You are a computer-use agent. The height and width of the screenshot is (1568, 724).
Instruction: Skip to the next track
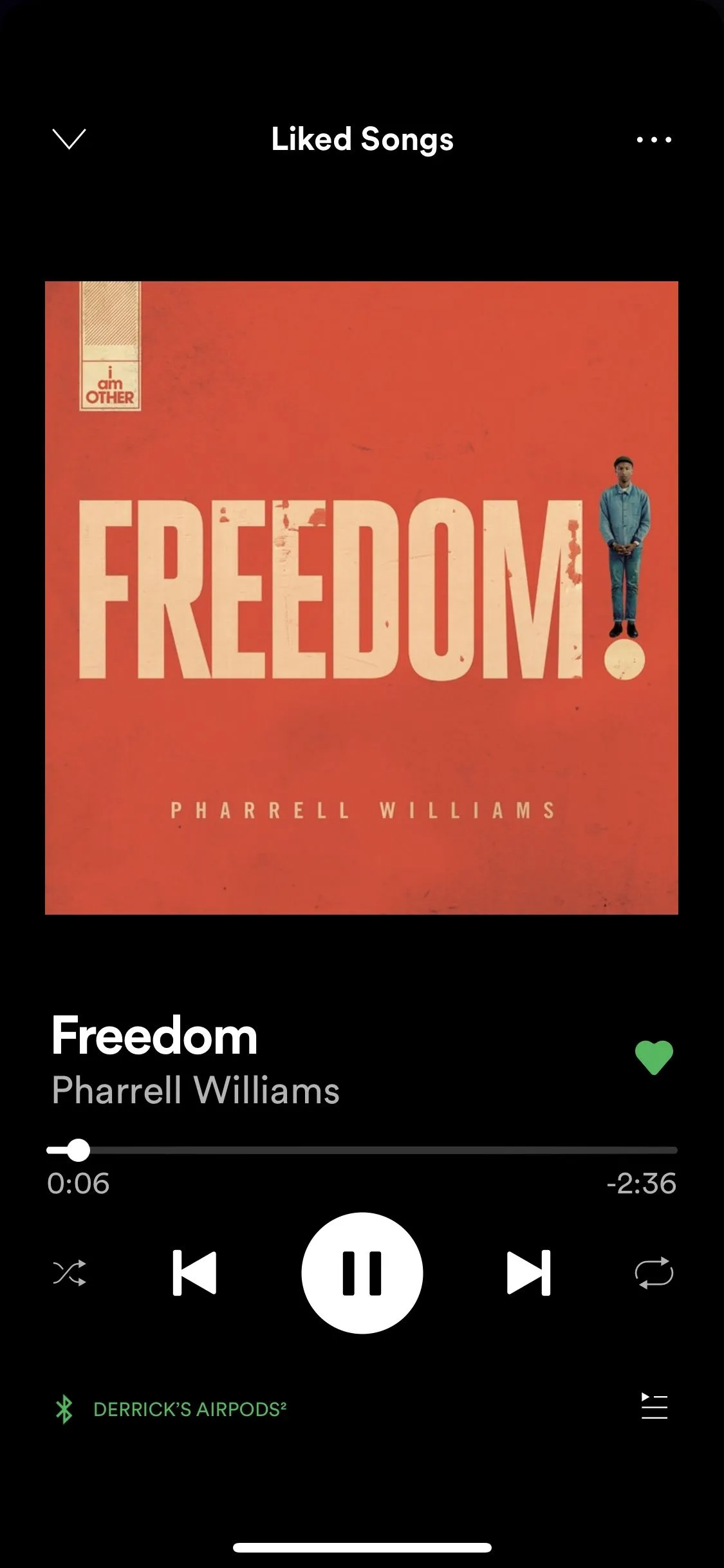pyautogui.click(x=528, y=1273)
